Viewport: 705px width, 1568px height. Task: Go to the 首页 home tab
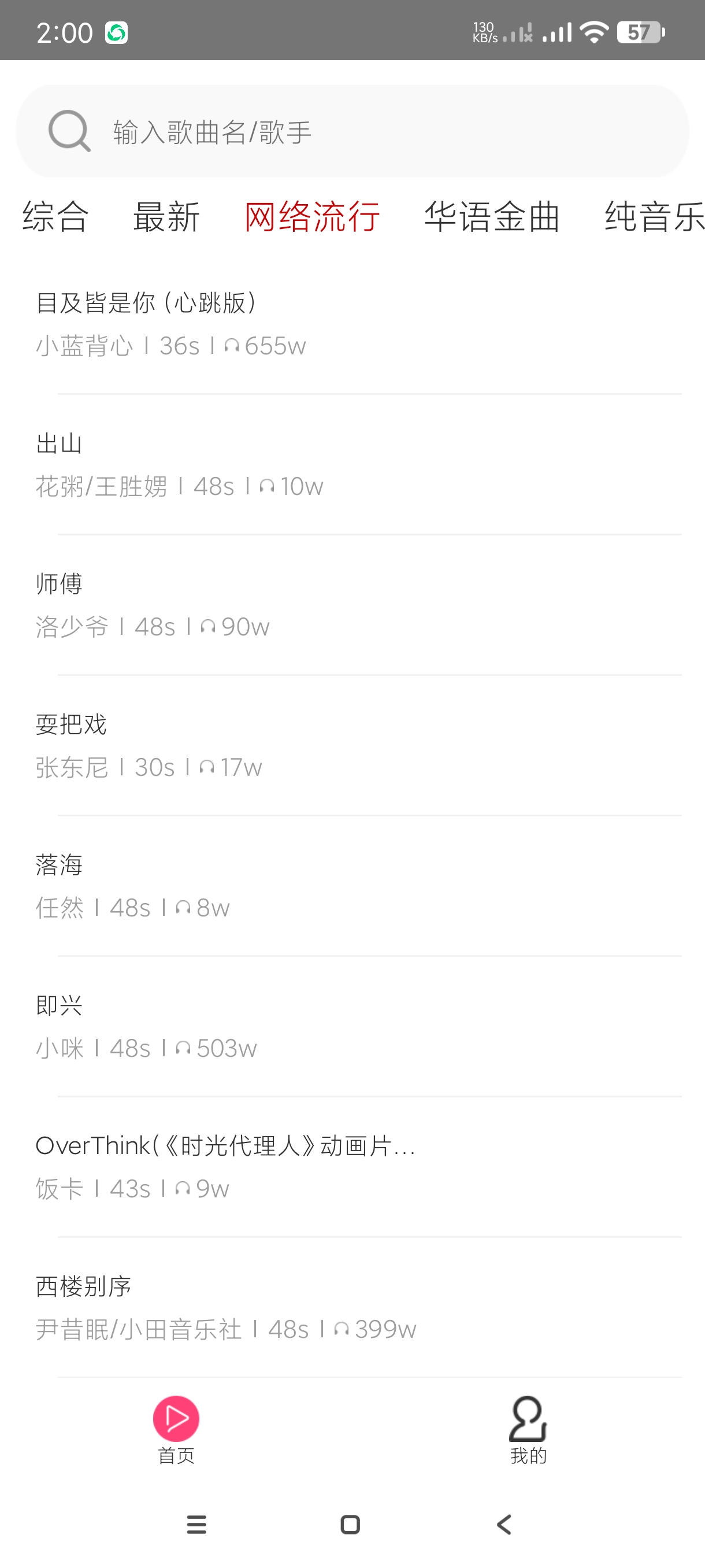point(176,1429)
